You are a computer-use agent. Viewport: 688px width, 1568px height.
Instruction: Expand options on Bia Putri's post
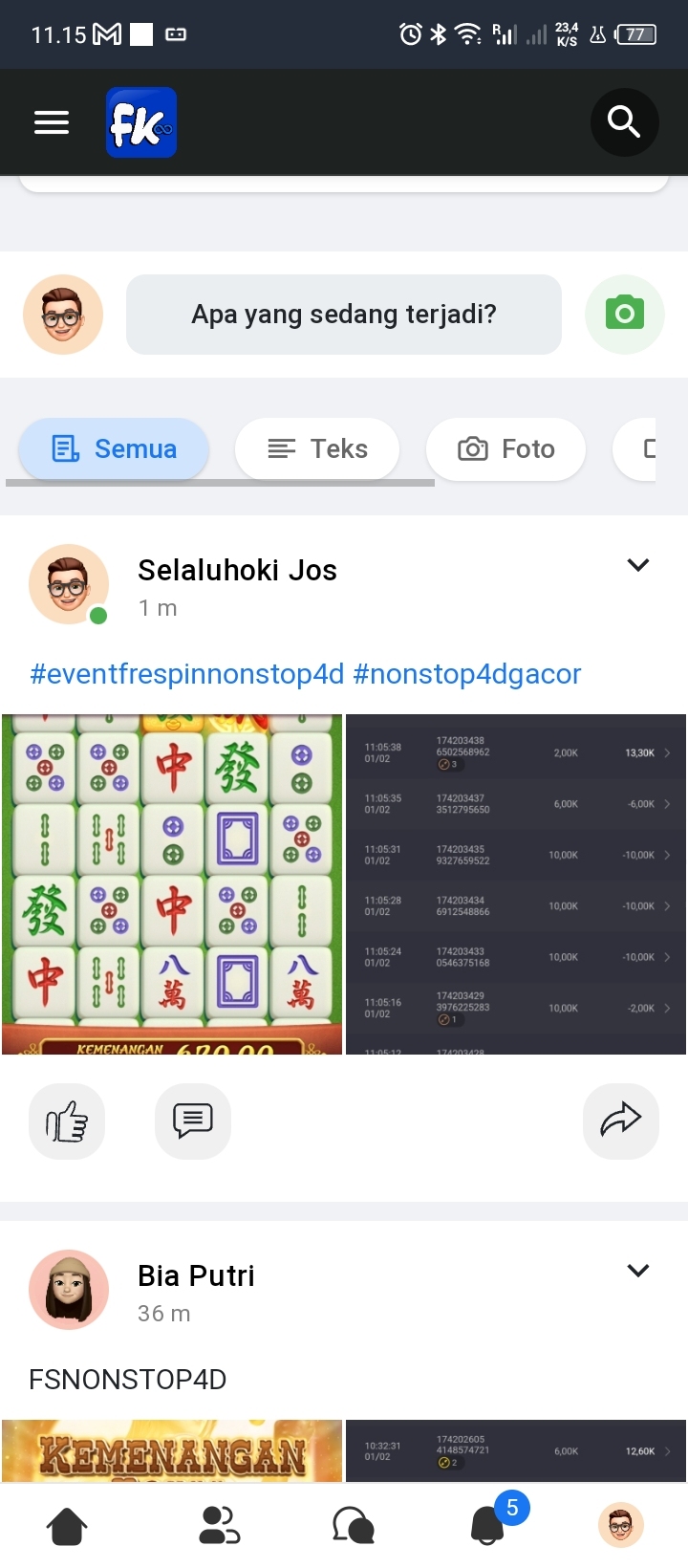coord(637,1270)
